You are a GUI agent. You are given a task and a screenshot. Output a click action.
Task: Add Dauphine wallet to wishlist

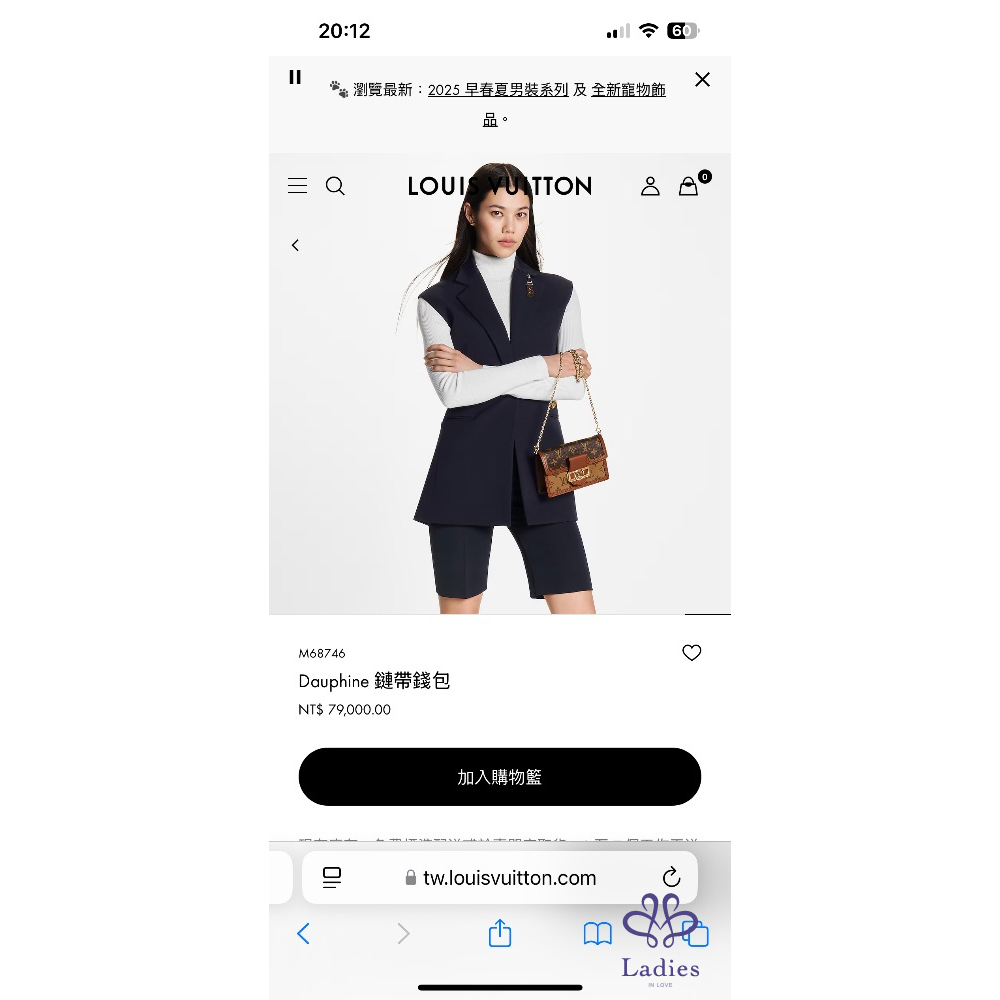coord(691,653)
